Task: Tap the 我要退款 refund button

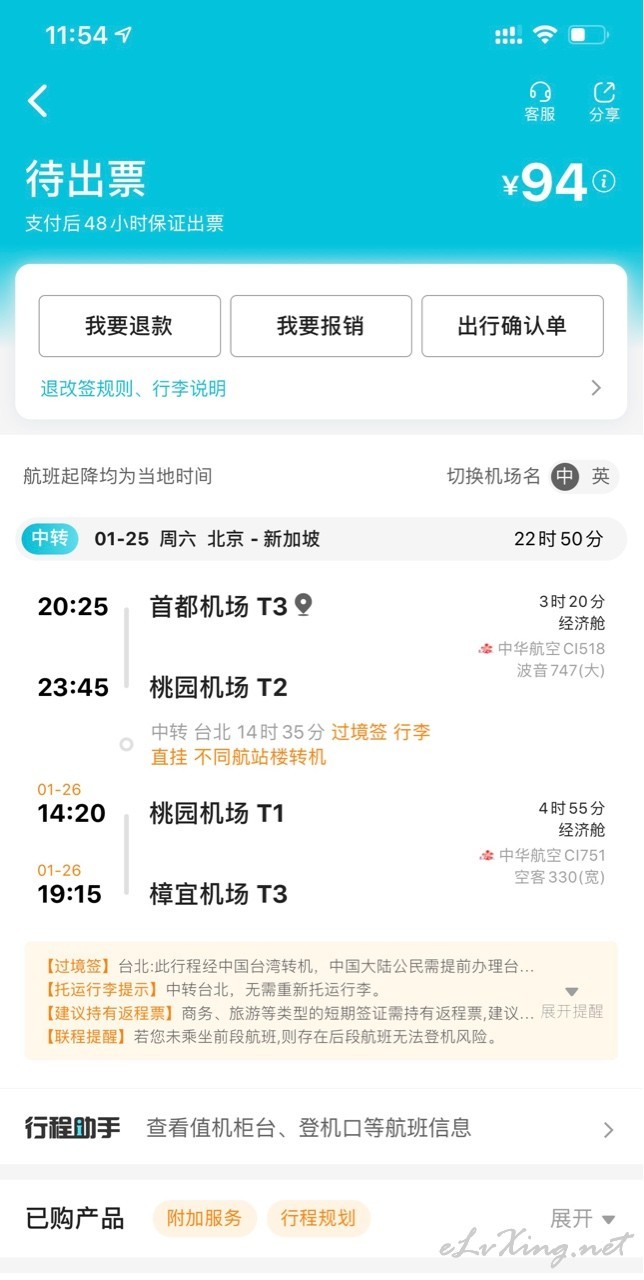Action: 129,326
